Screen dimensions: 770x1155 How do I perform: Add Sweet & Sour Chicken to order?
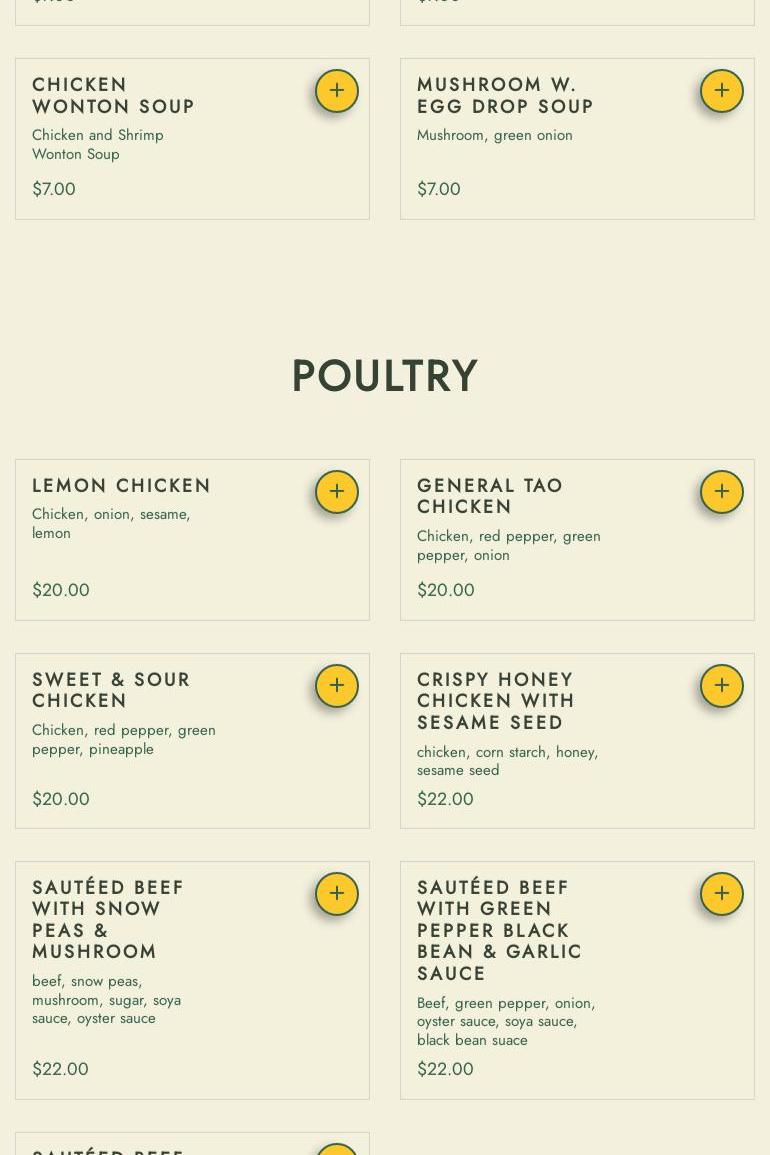point(337,686)
